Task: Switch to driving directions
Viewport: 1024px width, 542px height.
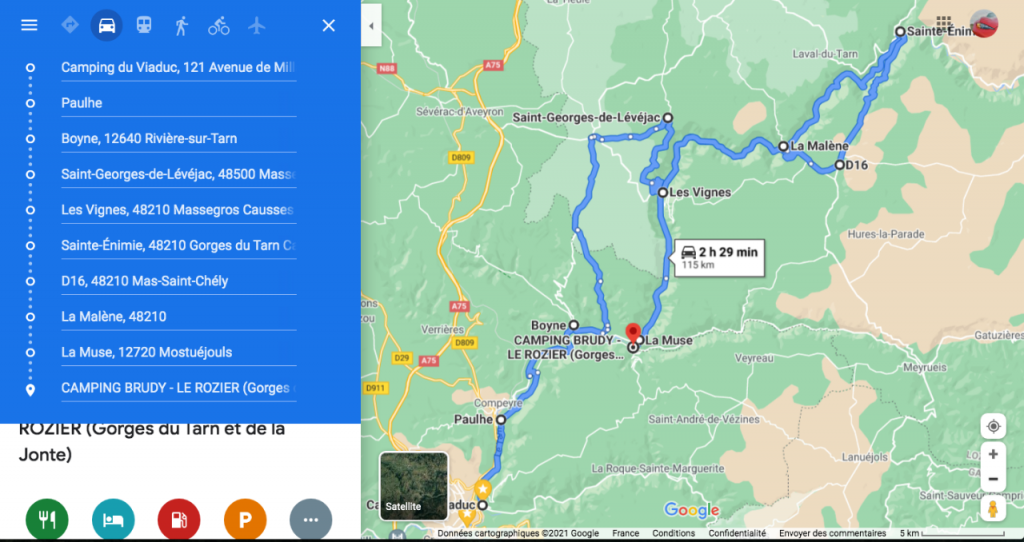Action: [106, 25]
